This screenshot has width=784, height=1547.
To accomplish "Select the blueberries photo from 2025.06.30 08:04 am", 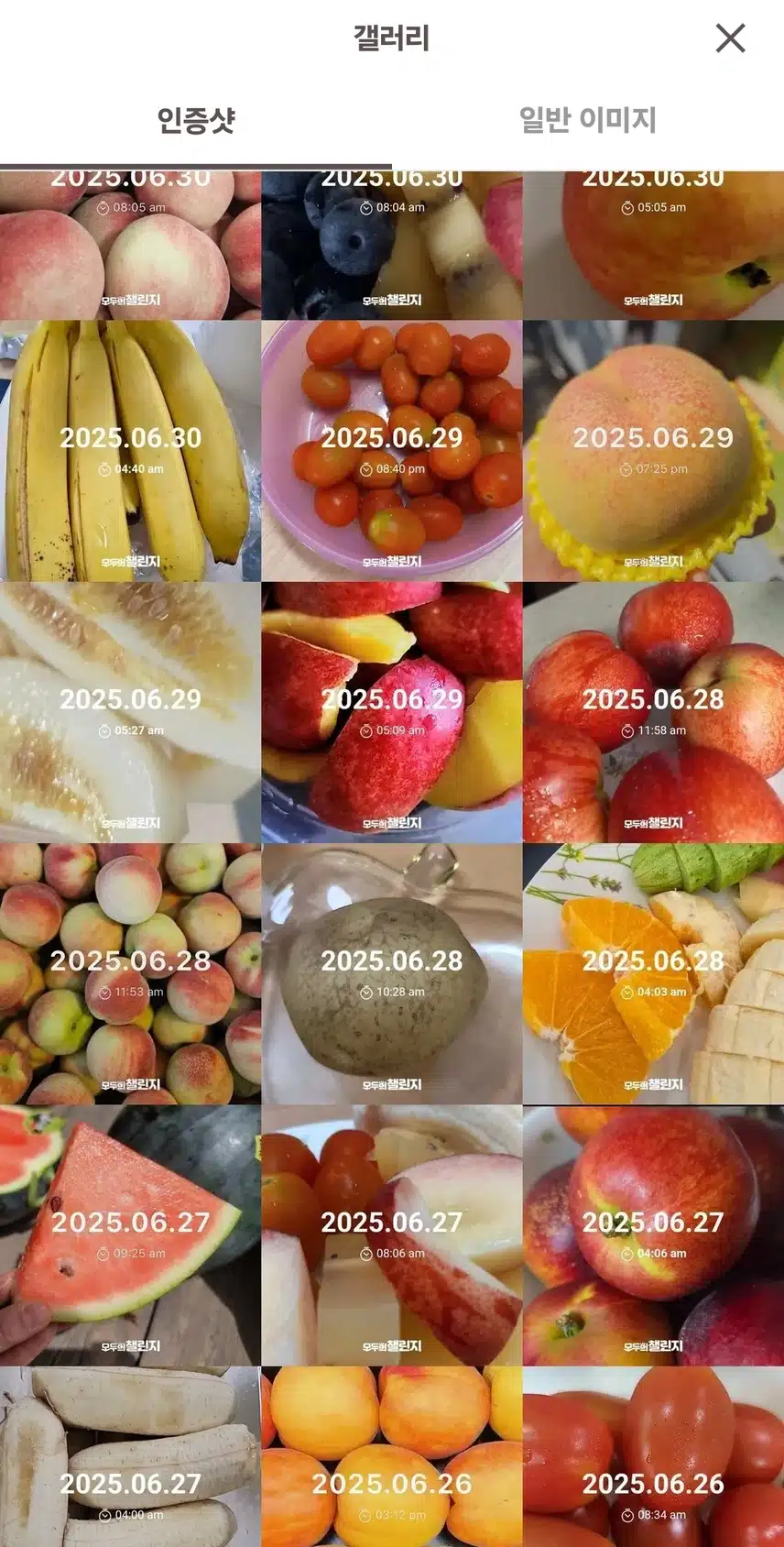I will [x=392, y=246].
